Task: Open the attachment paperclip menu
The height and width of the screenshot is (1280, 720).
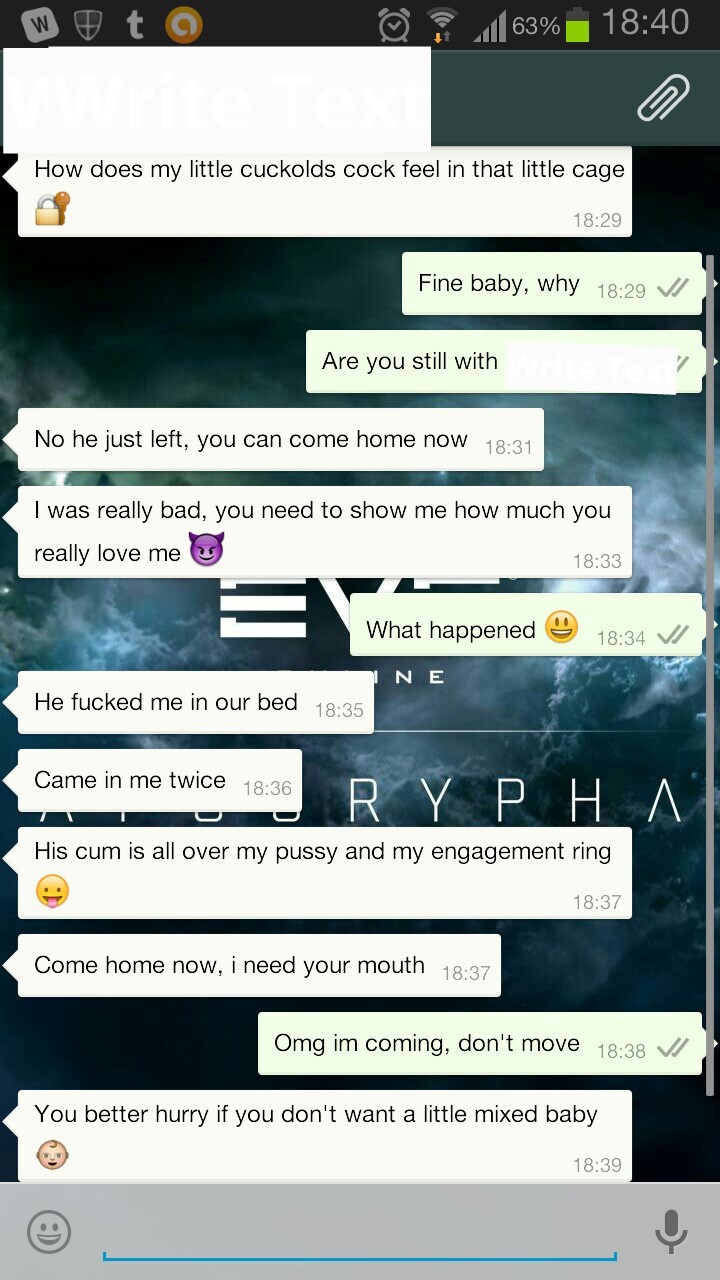Action: tap(663, 98)
